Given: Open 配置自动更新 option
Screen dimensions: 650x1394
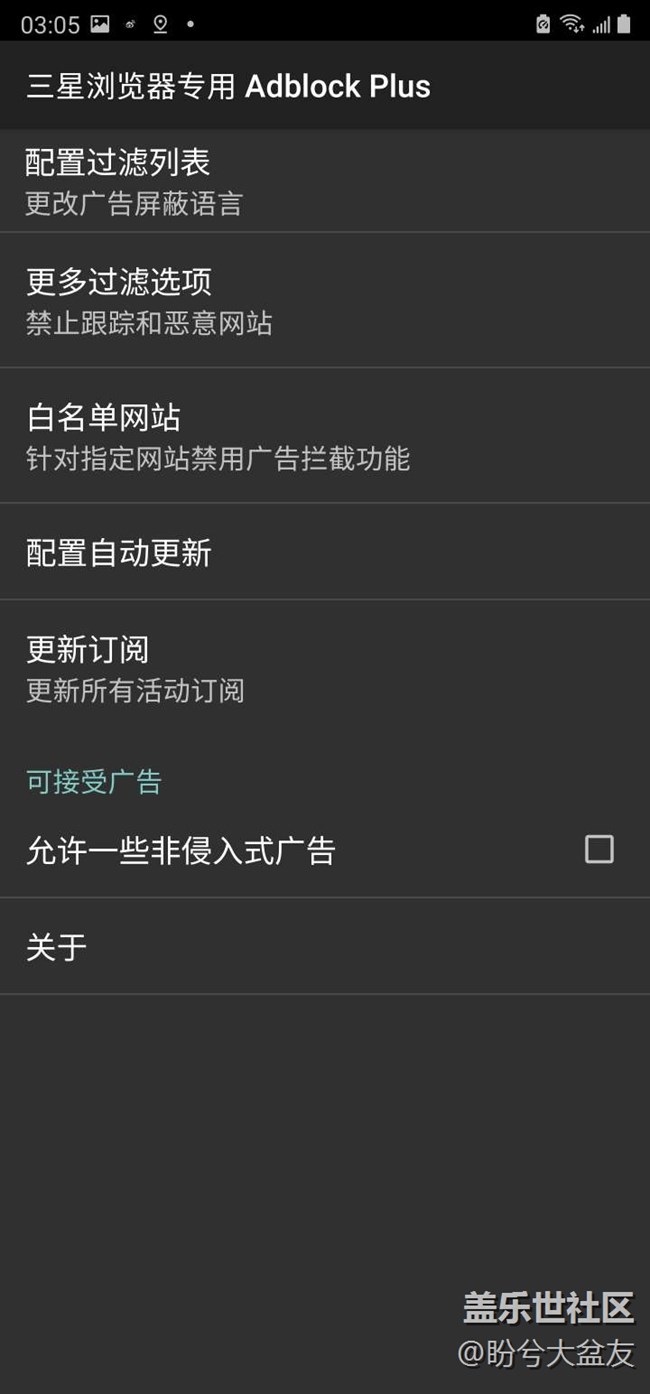Looking at the screenshot, I should (324, 552).
